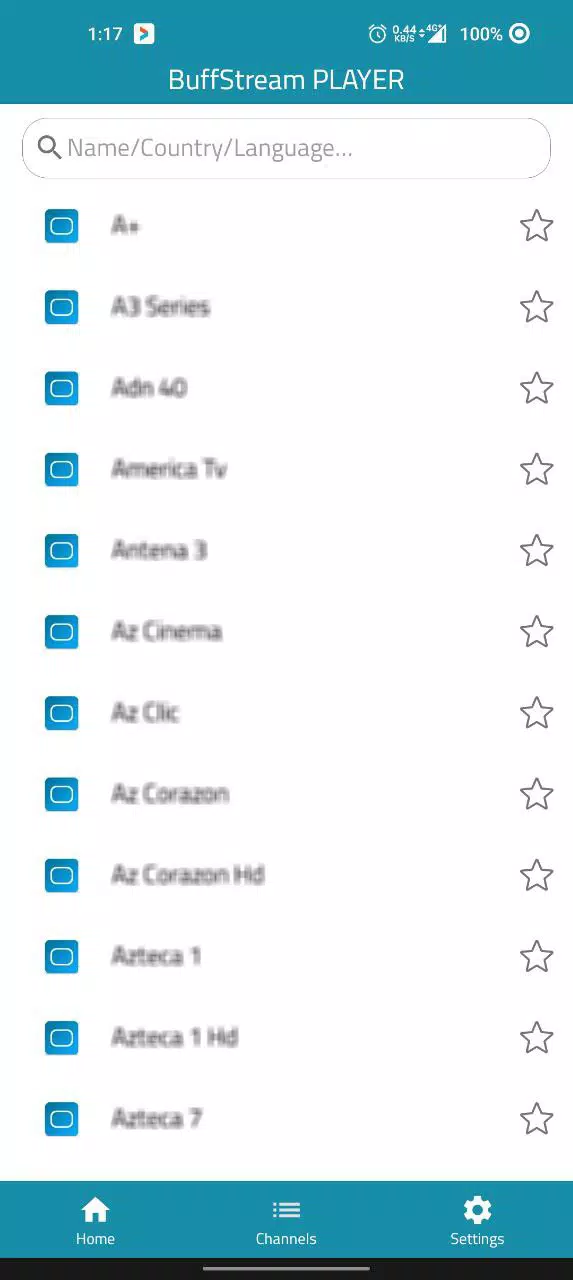Viewport: 573px width, 1280px height.
Task: Open the America Tv channel
Action: click(286, 469)
